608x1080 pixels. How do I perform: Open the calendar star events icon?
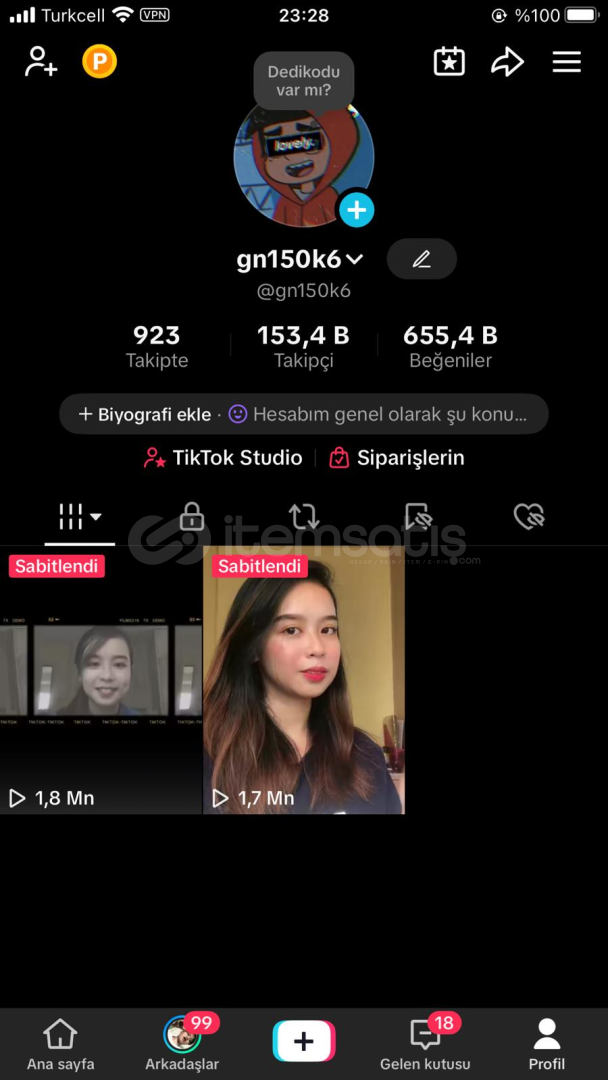[x=449, y=62]
